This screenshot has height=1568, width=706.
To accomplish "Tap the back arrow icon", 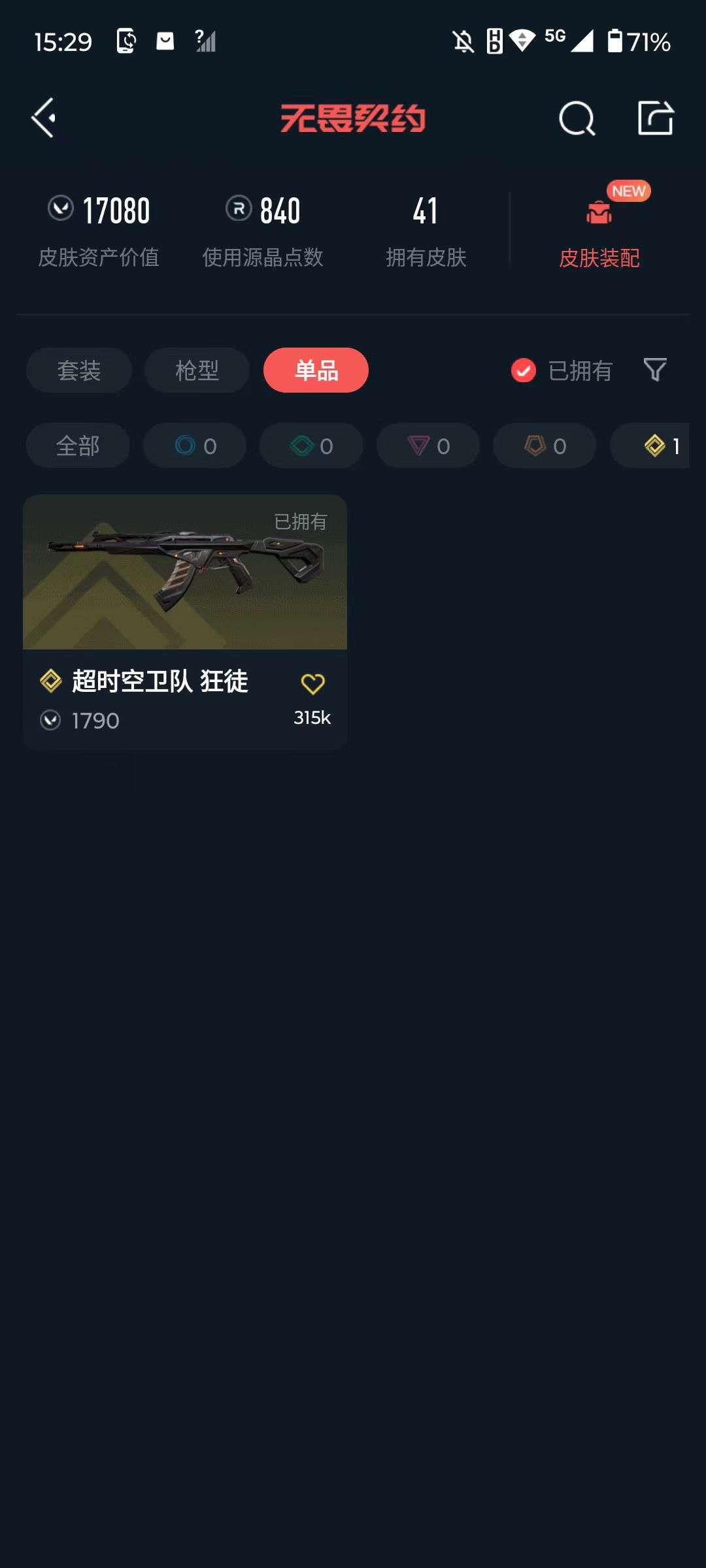I will coord(43,118).
